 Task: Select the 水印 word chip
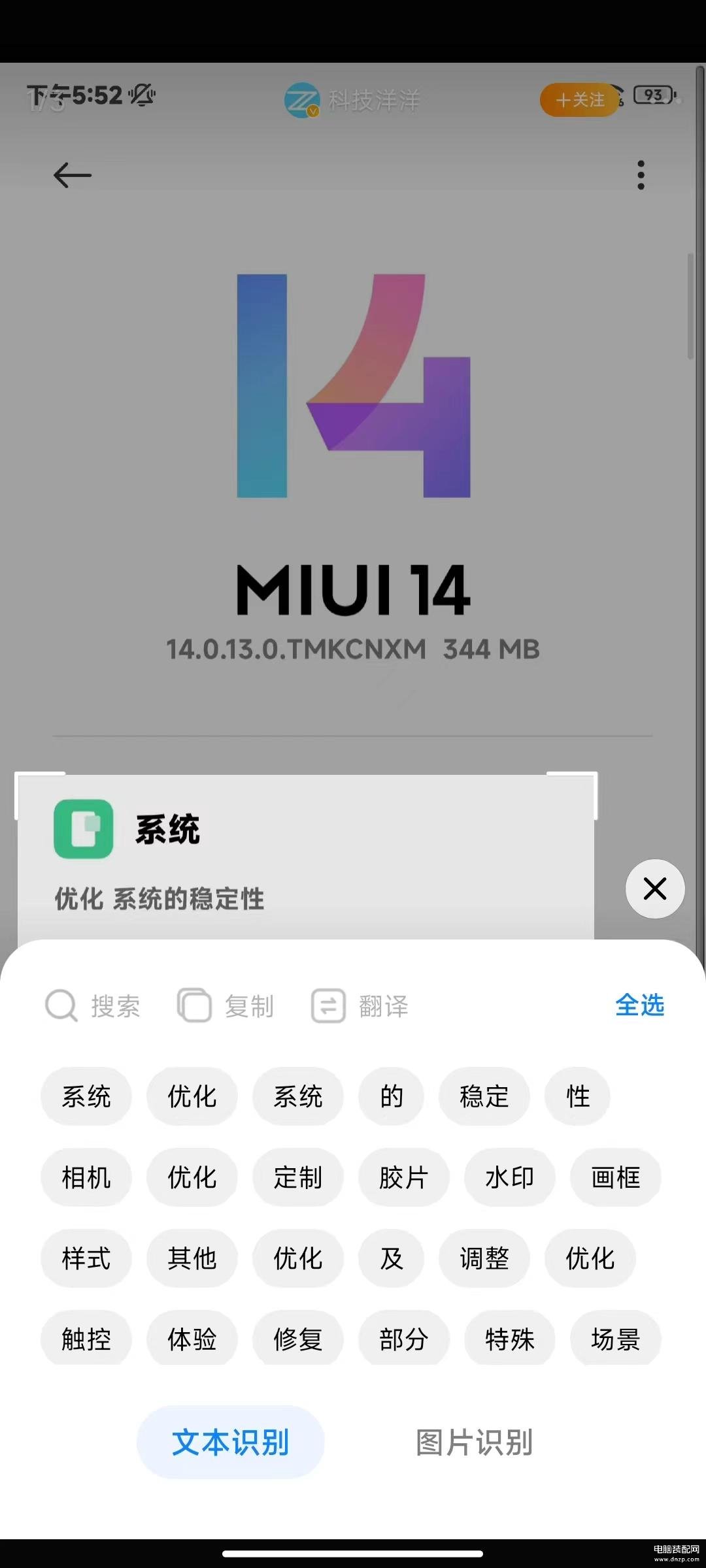(509, 1177)
